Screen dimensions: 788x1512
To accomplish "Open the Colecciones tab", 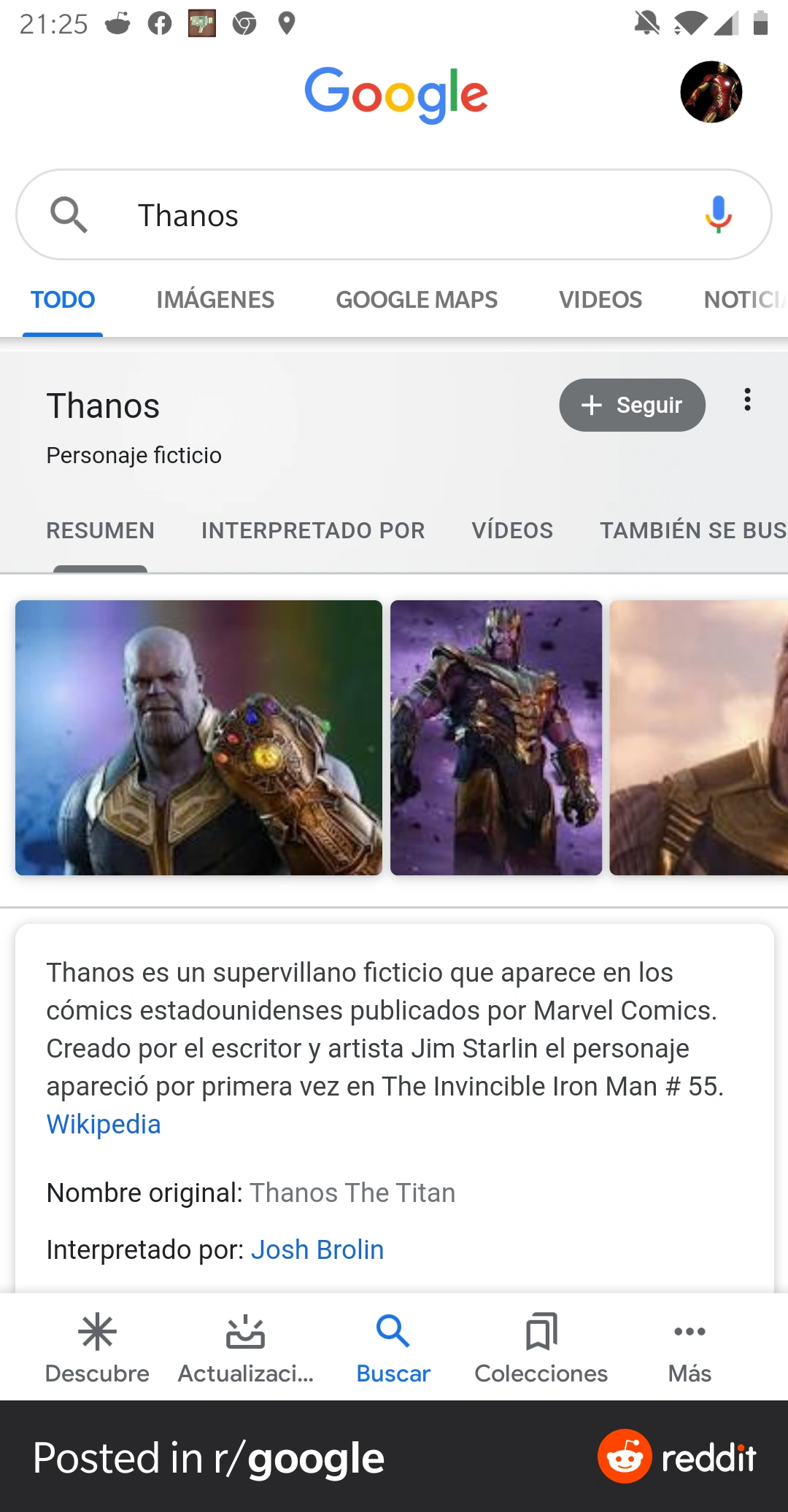I will pos(541,1348).
